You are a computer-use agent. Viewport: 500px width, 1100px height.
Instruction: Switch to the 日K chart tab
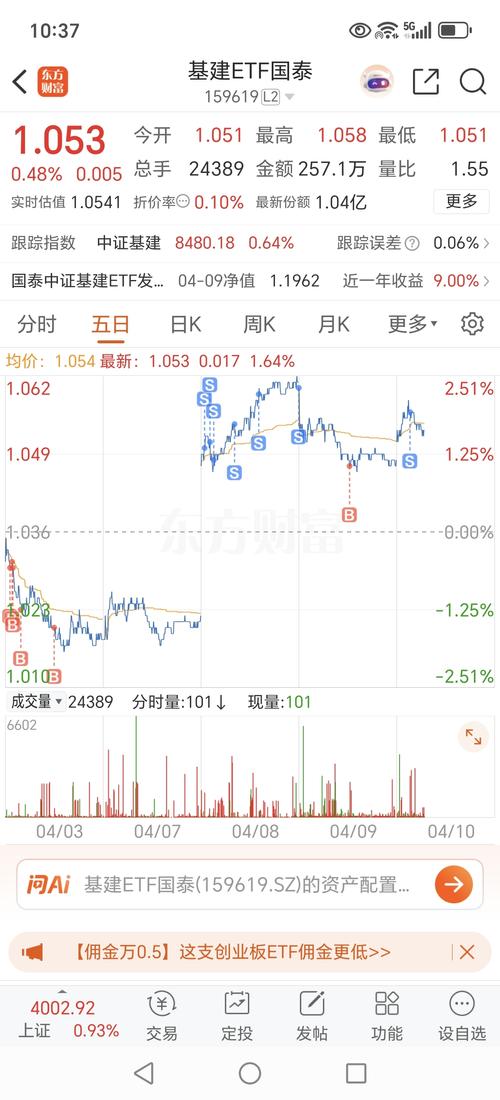pos(186,324)
